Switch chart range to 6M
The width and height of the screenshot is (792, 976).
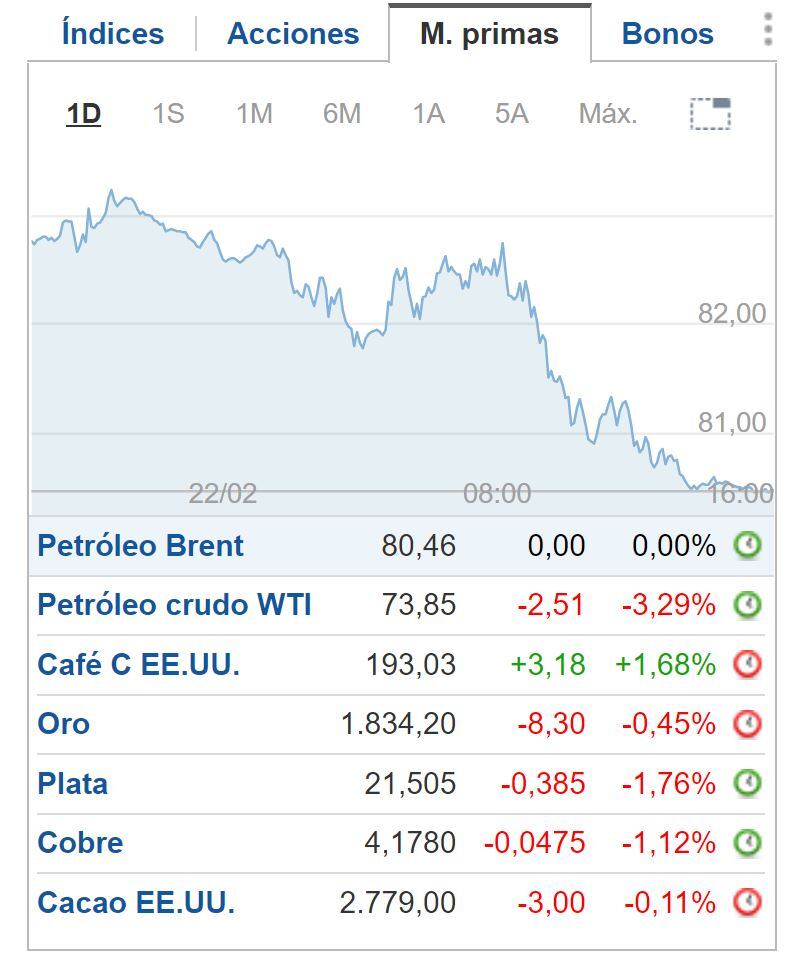(339, 113)
